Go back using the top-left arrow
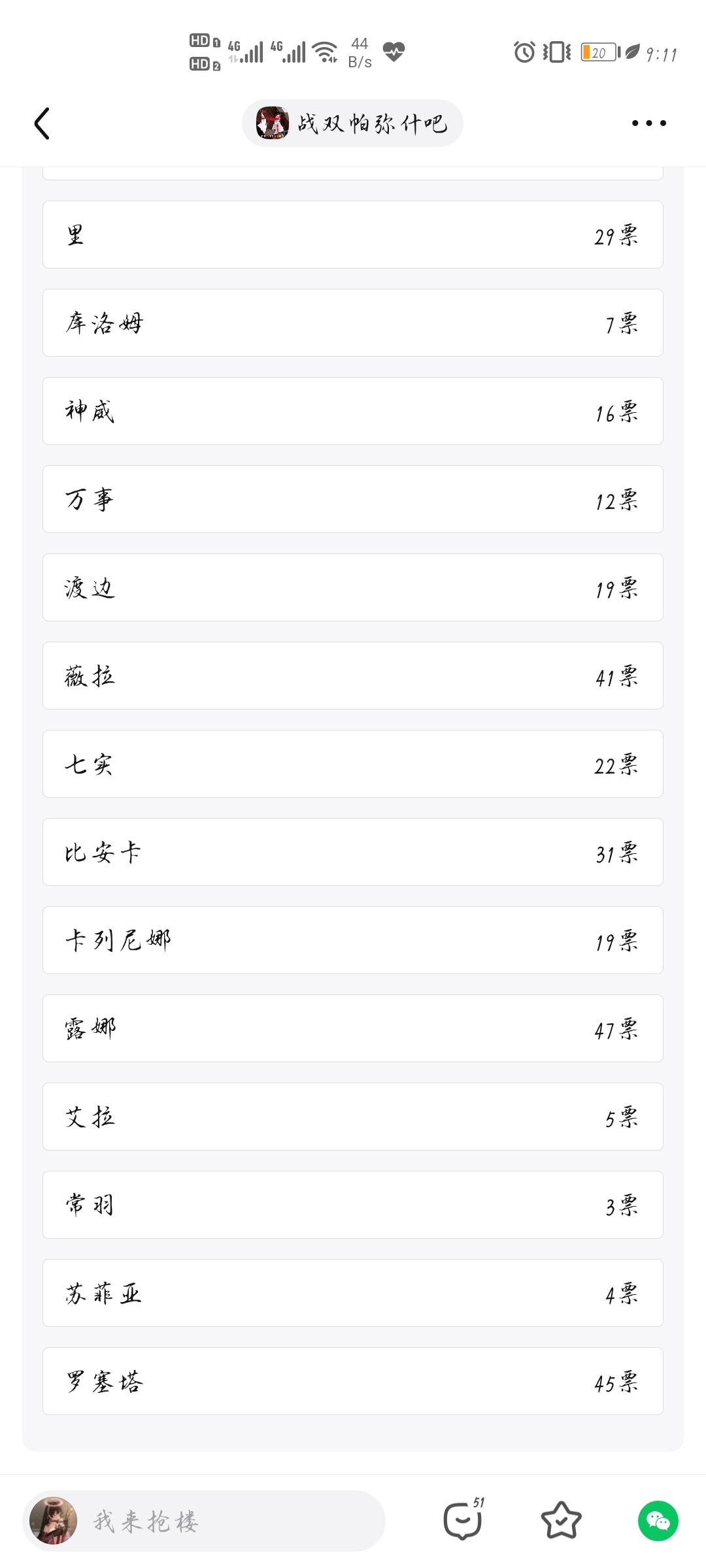Screen dimensions: 706x1568 [x=42, y=123]
